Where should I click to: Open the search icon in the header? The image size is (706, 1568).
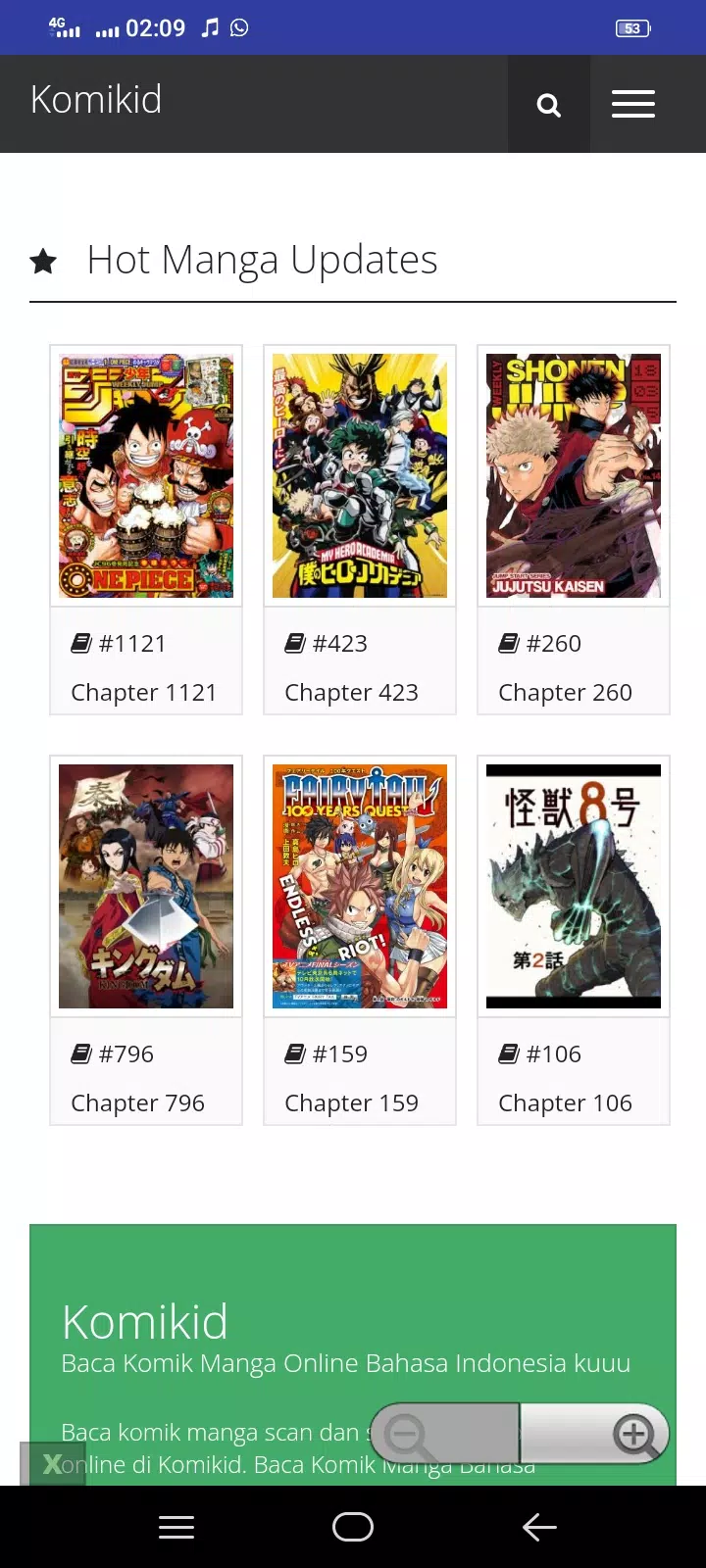coord(549,105)
